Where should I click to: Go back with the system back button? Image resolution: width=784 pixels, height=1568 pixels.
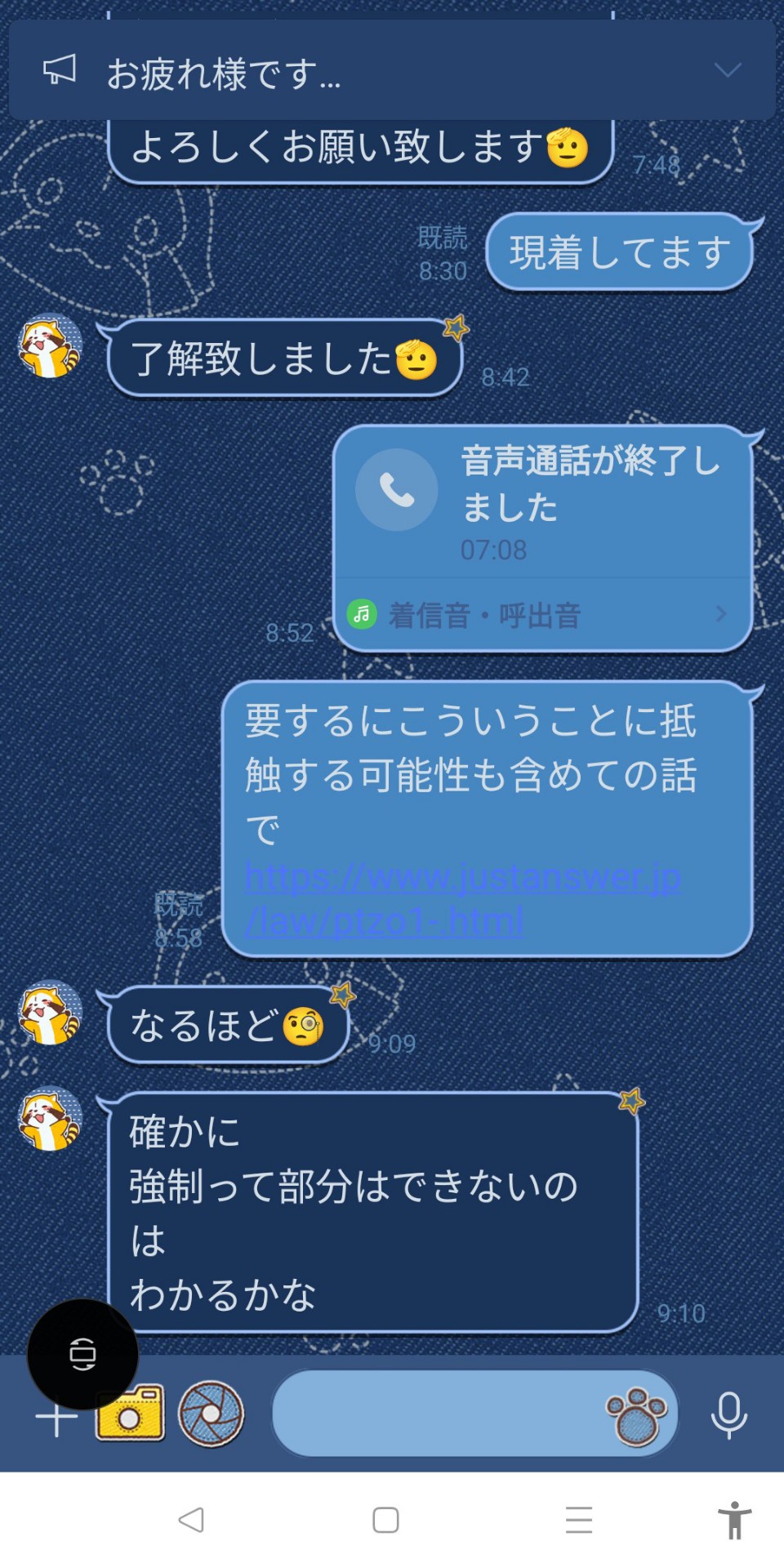click(192, 1520)
